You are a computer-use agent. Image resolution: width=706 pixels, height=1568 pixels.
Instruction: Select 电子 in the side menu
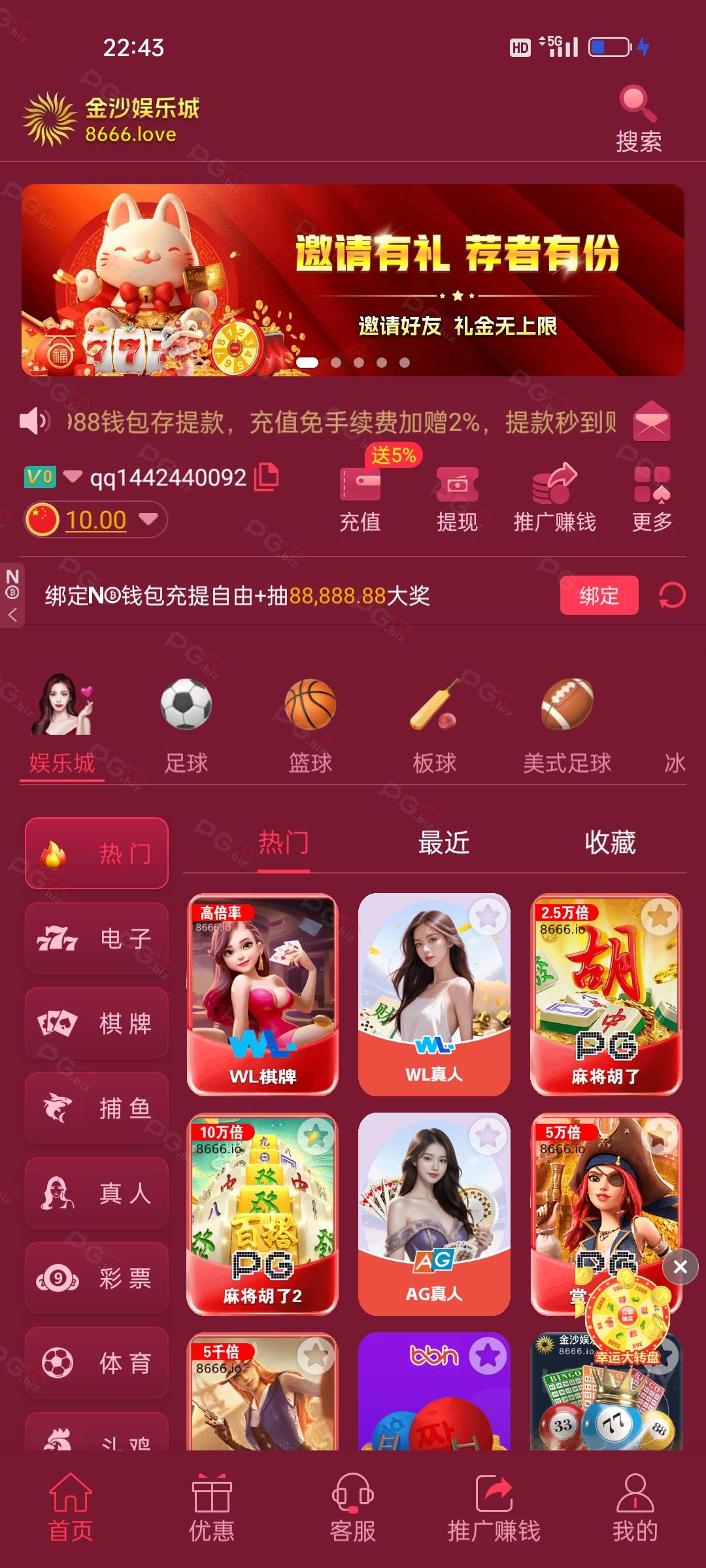[x=97, y=939]
